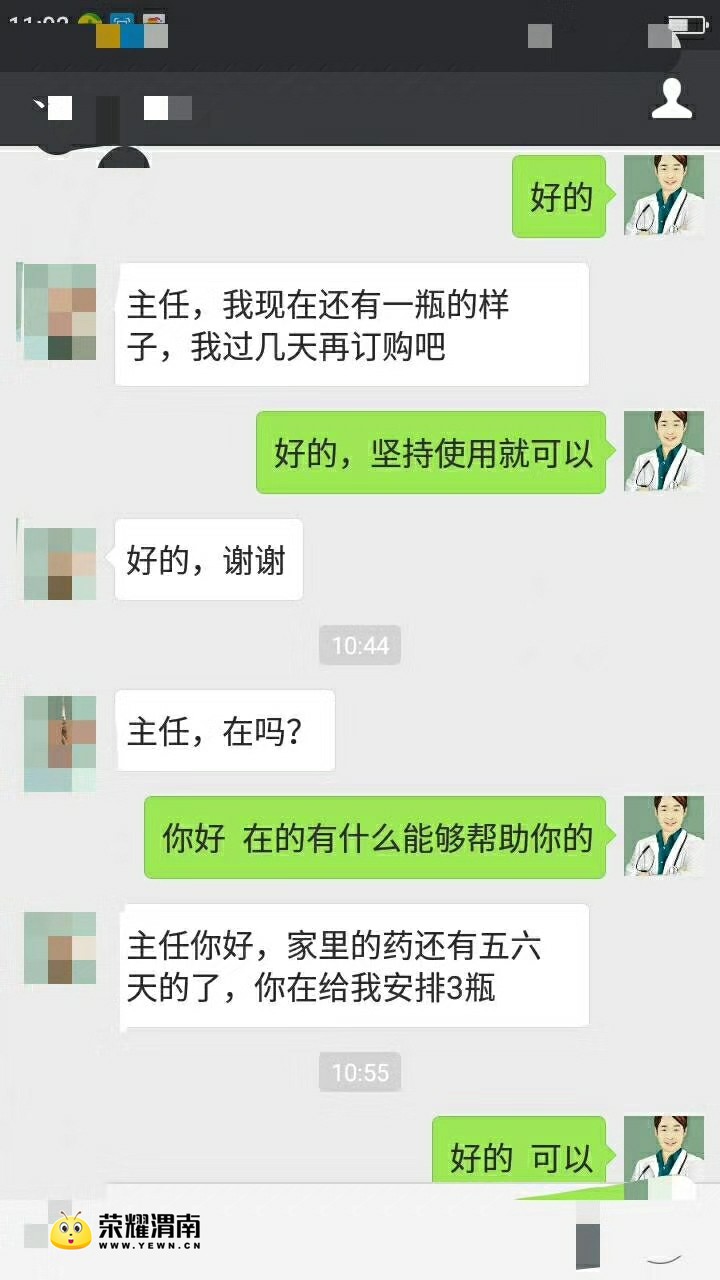Tap doctor avatar beside '你好 在的有什么能够帮助你的'
The height and width of the screenshot is (1280, 720).
point(664,836)
